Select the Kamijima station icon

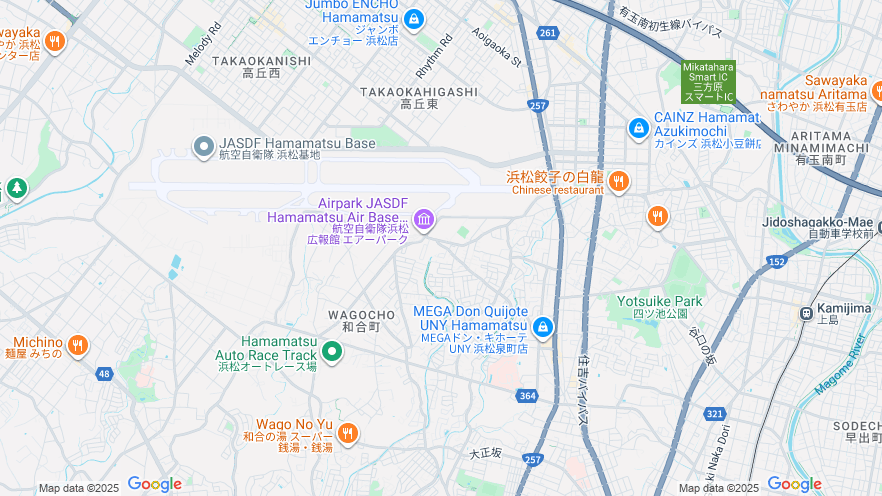(805, 313)
